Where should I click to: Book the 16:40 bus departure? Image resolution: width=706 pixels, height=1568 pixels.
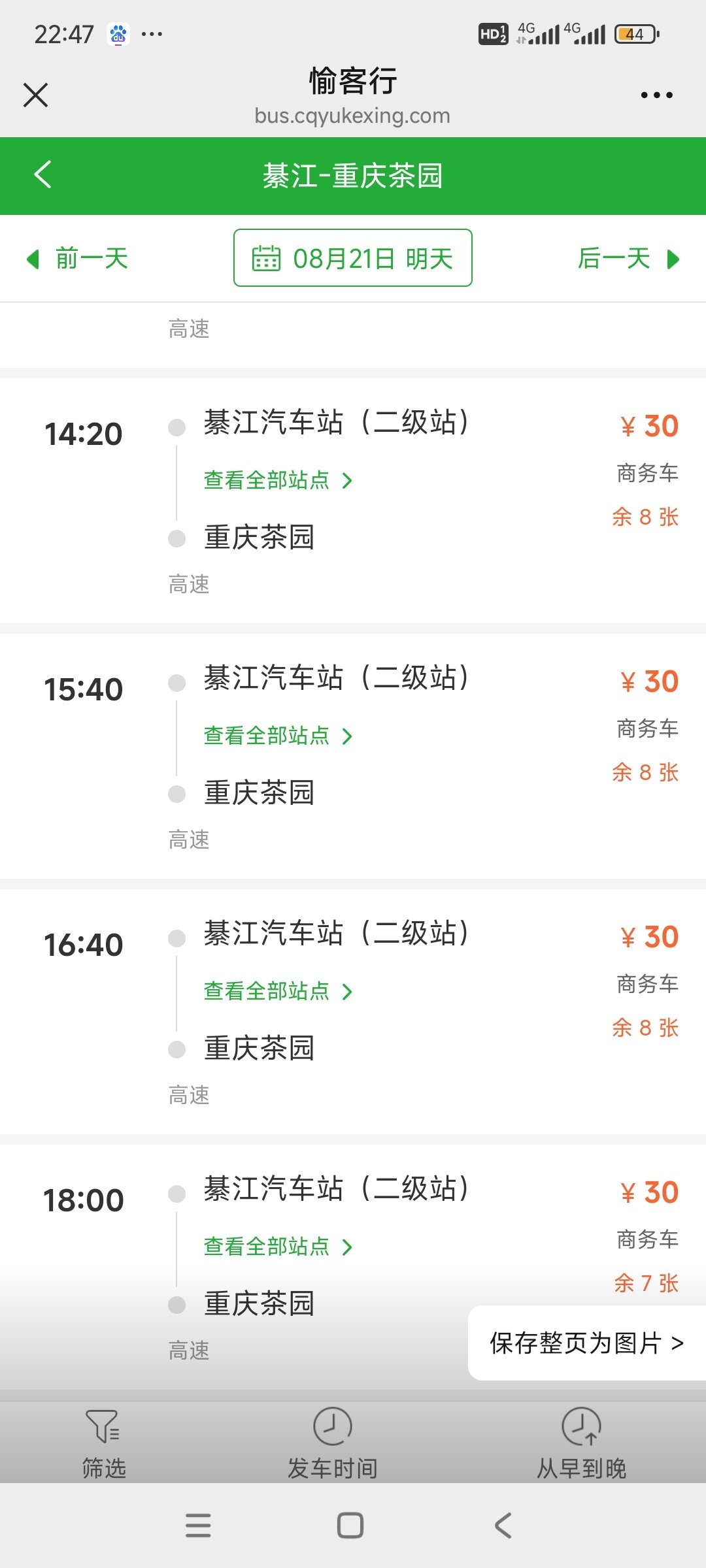click(84, 945)
